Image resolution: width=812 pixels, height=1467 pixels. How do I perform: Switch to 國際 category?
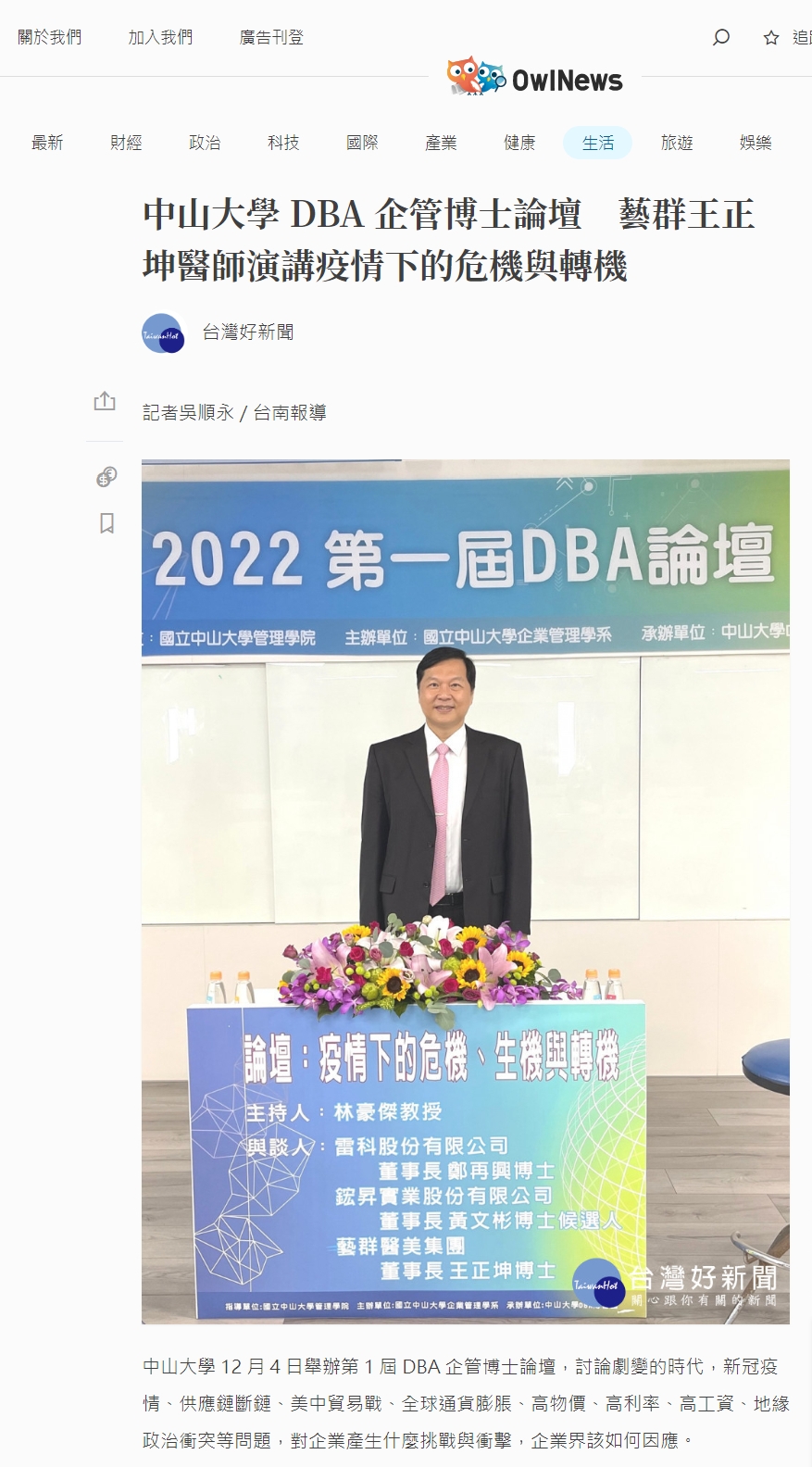(362, 143)
